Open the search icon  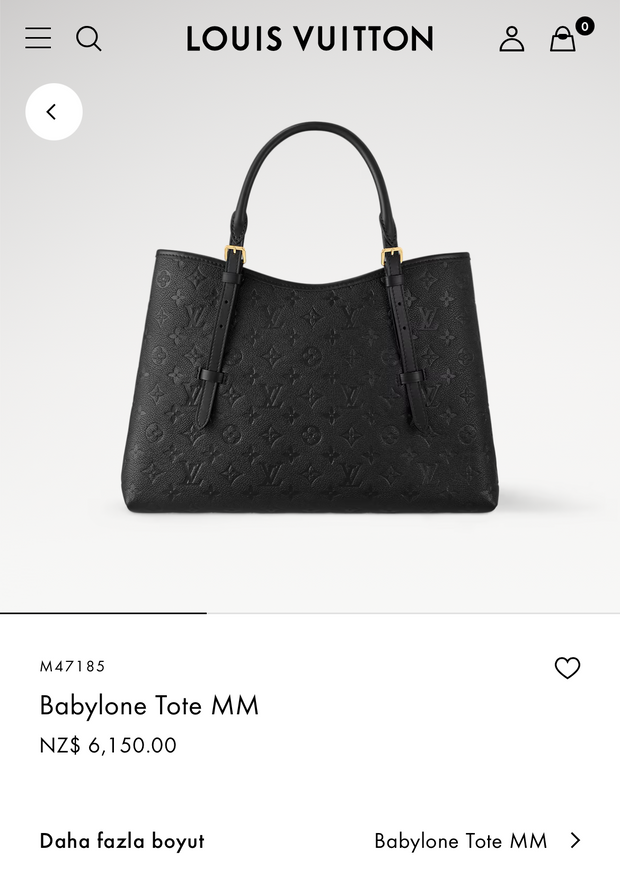[89, 38]
